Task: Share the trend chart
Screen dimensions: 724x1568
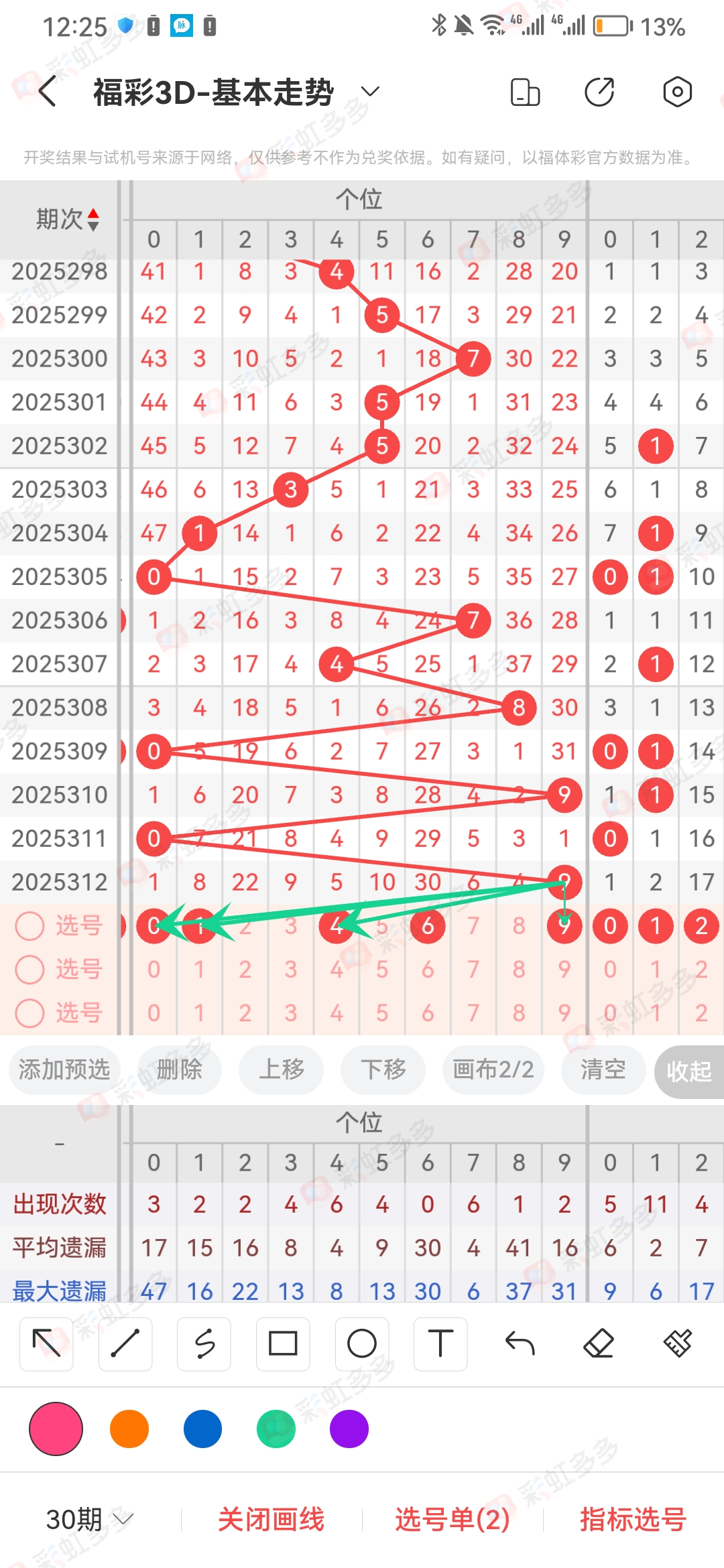Action: pyautogui.click(x=599, y=92)
